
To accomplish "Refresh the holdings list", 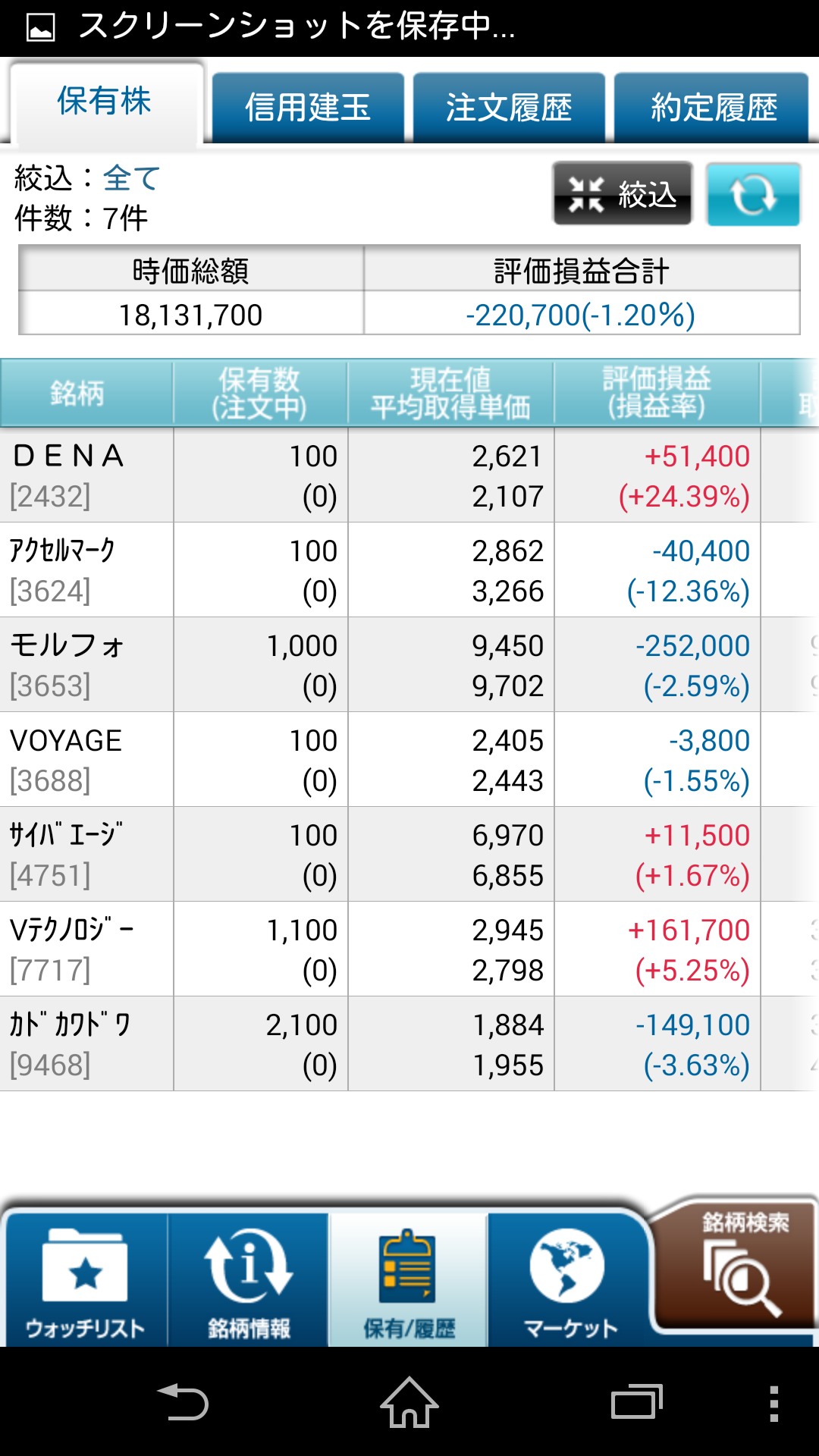I will (x=753, y=194).
